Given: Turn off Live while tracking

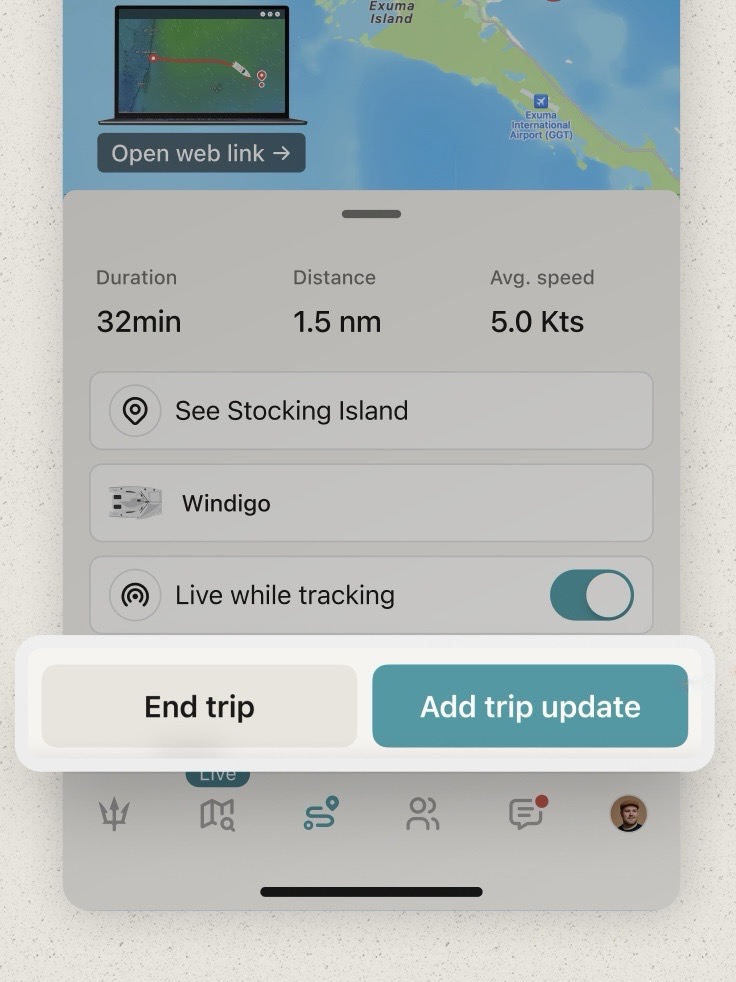Looking at the screenshot, I should [591, 595].
